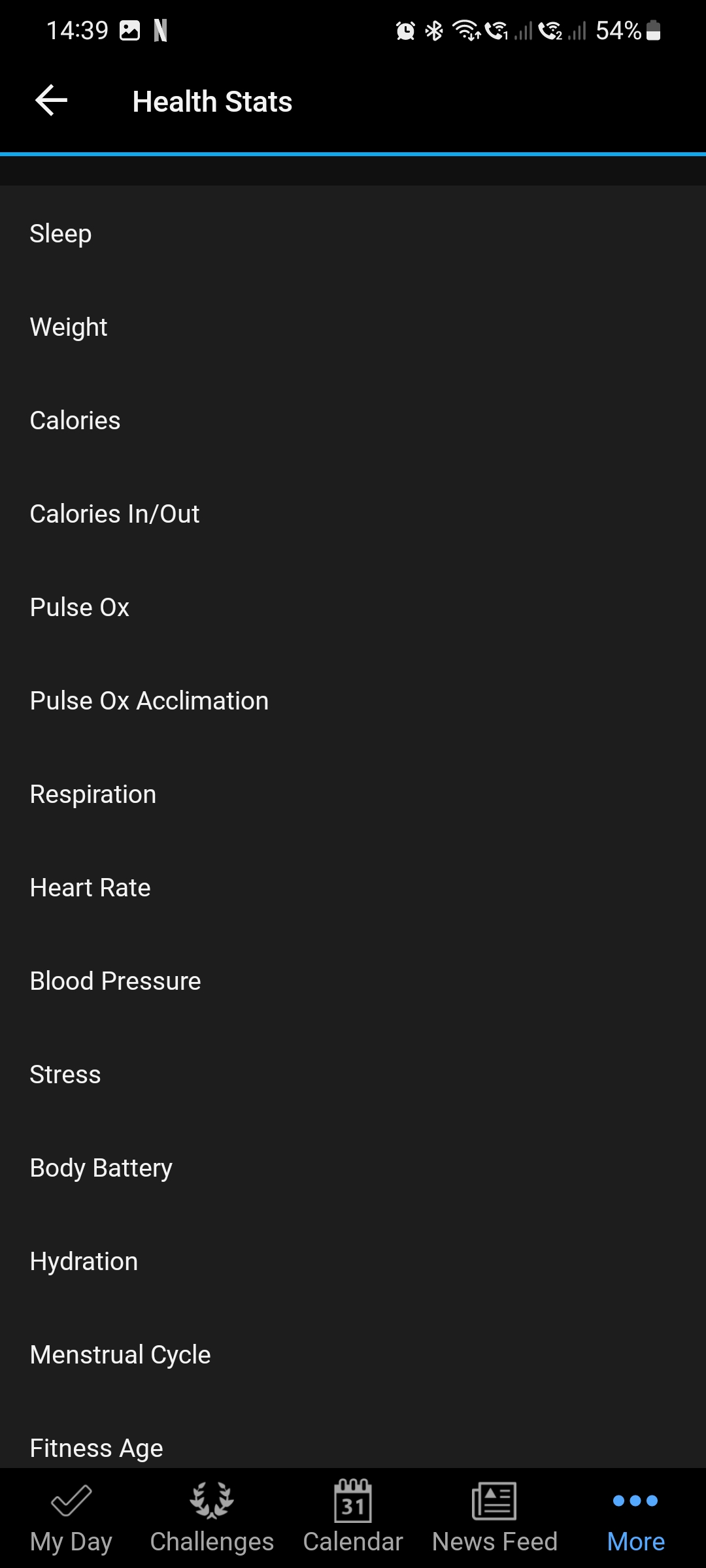Open Blood Pressure
Viewport: 706px width, 1568px height.
point(353,981)
